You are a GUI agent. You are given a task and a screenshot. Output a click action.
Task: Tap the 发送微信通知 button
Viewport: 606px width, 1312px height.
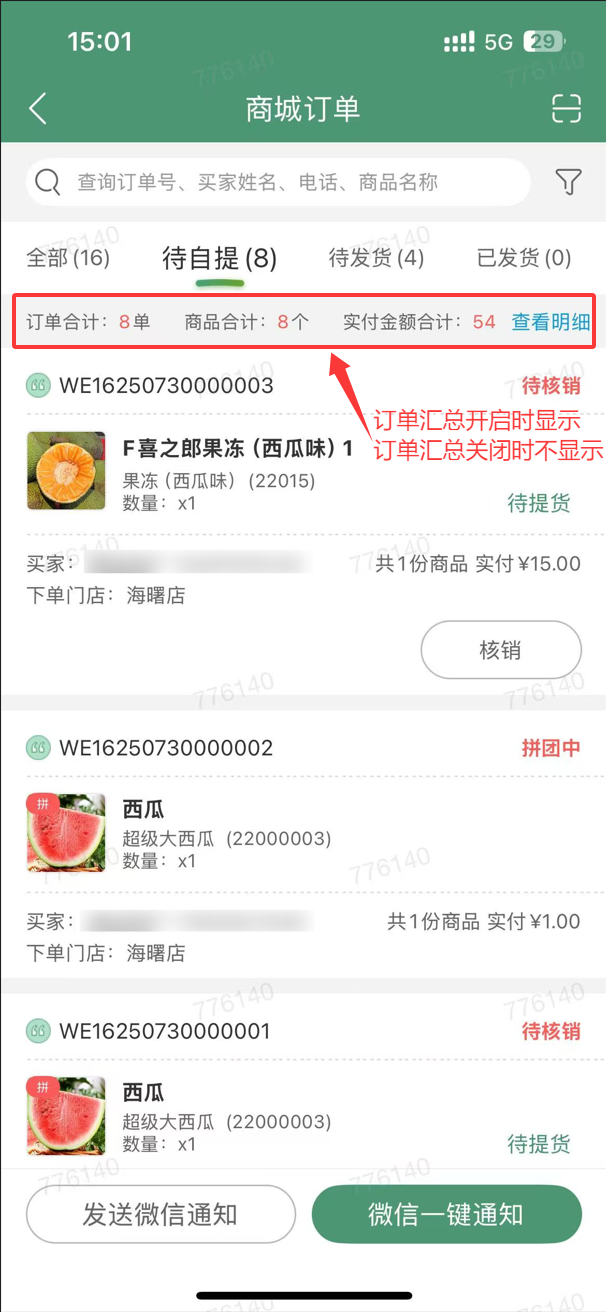160,1215
